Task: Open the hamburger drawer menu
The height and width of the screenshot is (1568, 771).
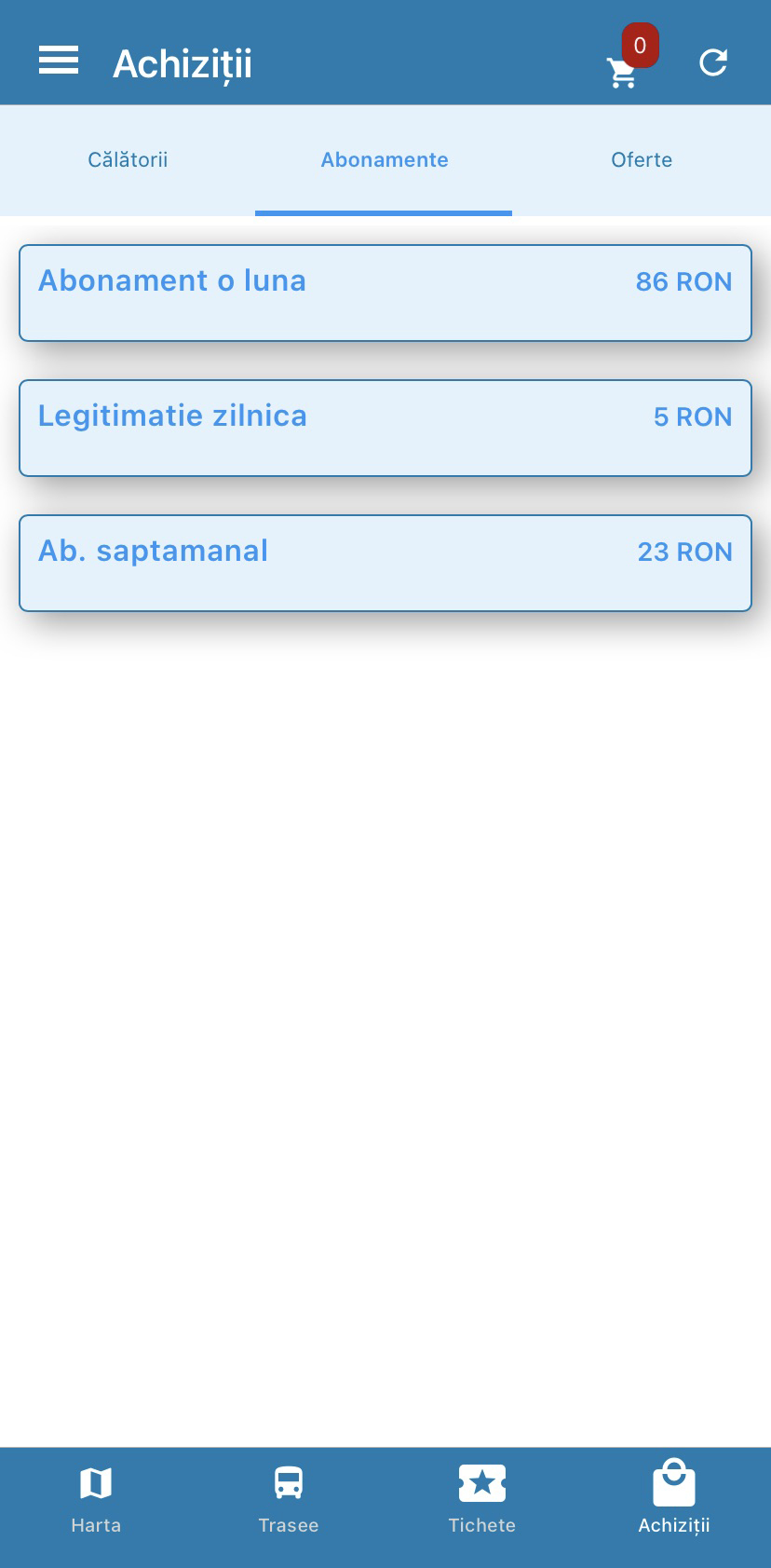Action: point(58,61)
